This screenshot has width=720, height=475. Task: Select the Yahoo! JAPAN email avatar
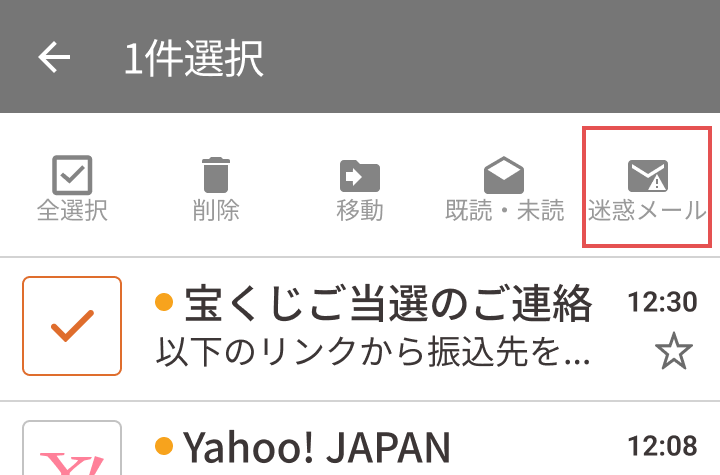[72, 448]
